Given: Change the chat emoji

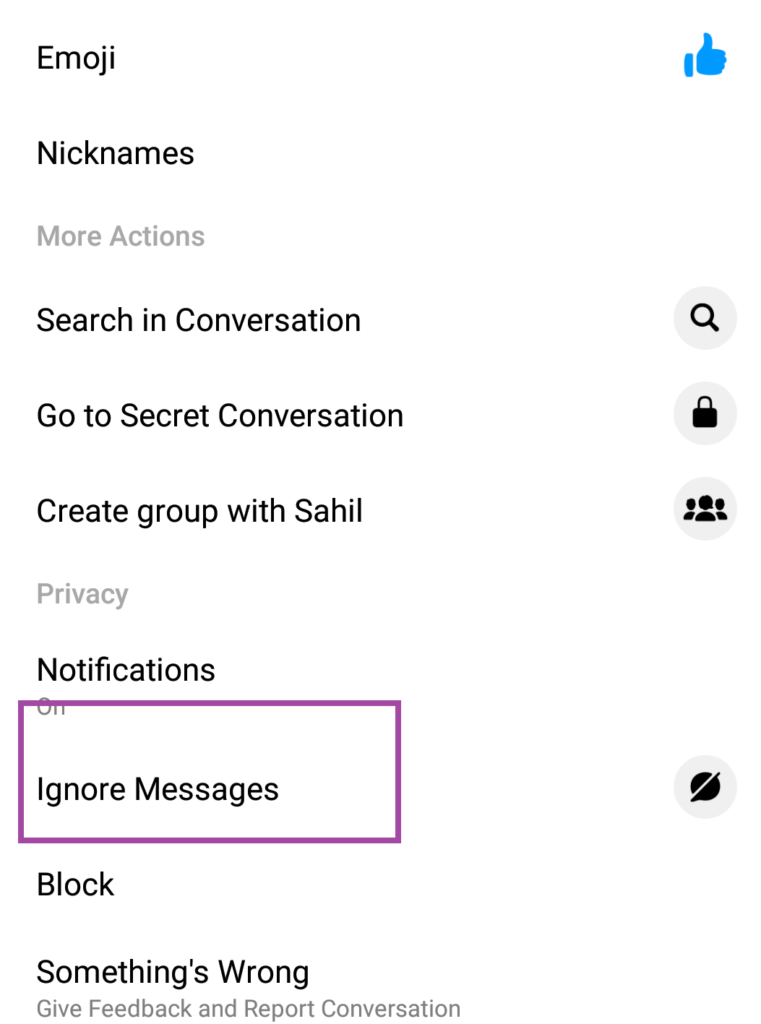Looking at the screenshot, I should 76,58.
